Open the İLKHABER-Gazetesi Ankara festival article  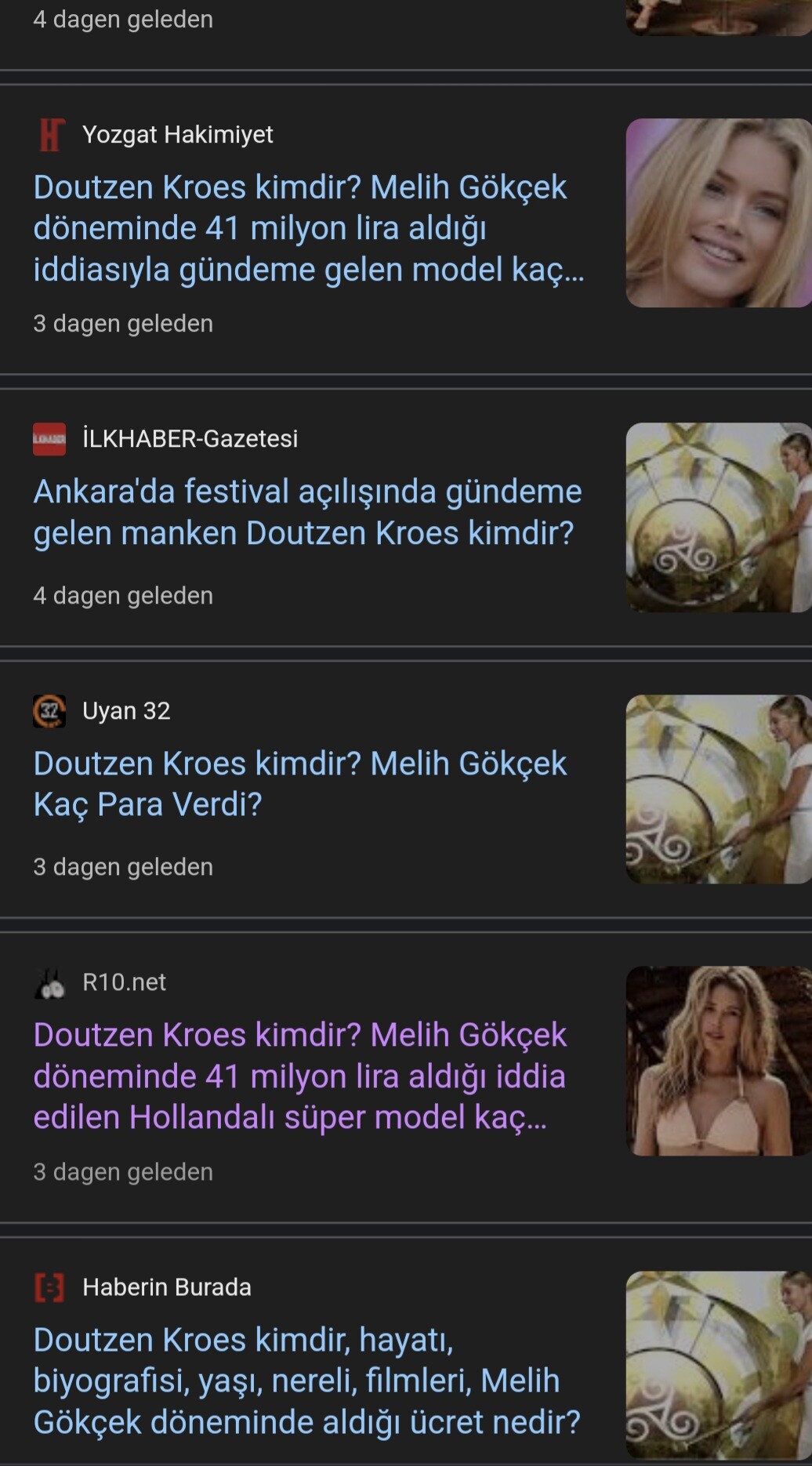307,512
